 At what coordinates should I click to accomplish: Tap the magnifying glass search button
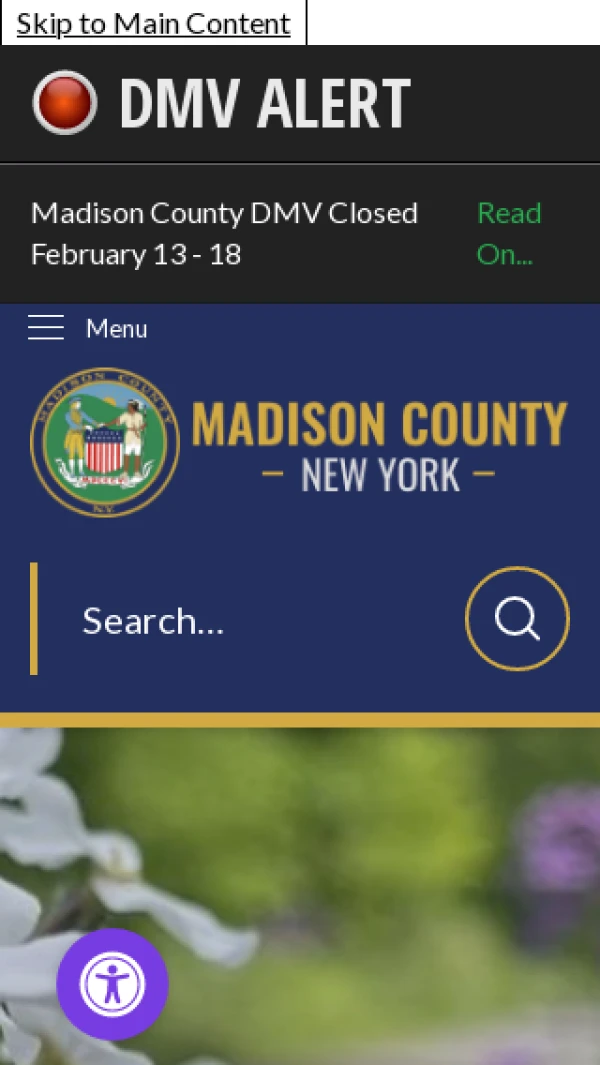(517, 619)
